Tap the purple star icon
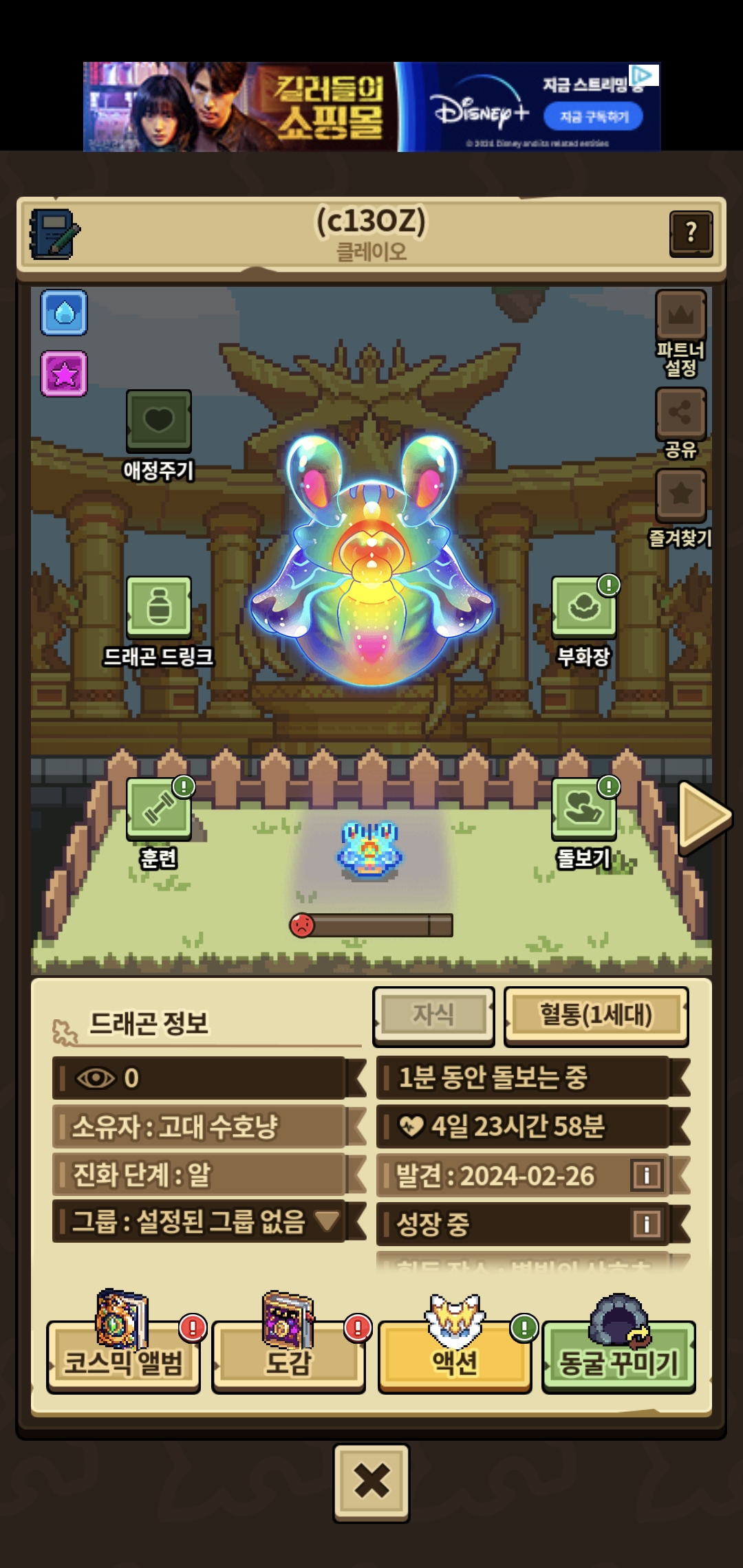743x1568 pixels. pos(64,373)
